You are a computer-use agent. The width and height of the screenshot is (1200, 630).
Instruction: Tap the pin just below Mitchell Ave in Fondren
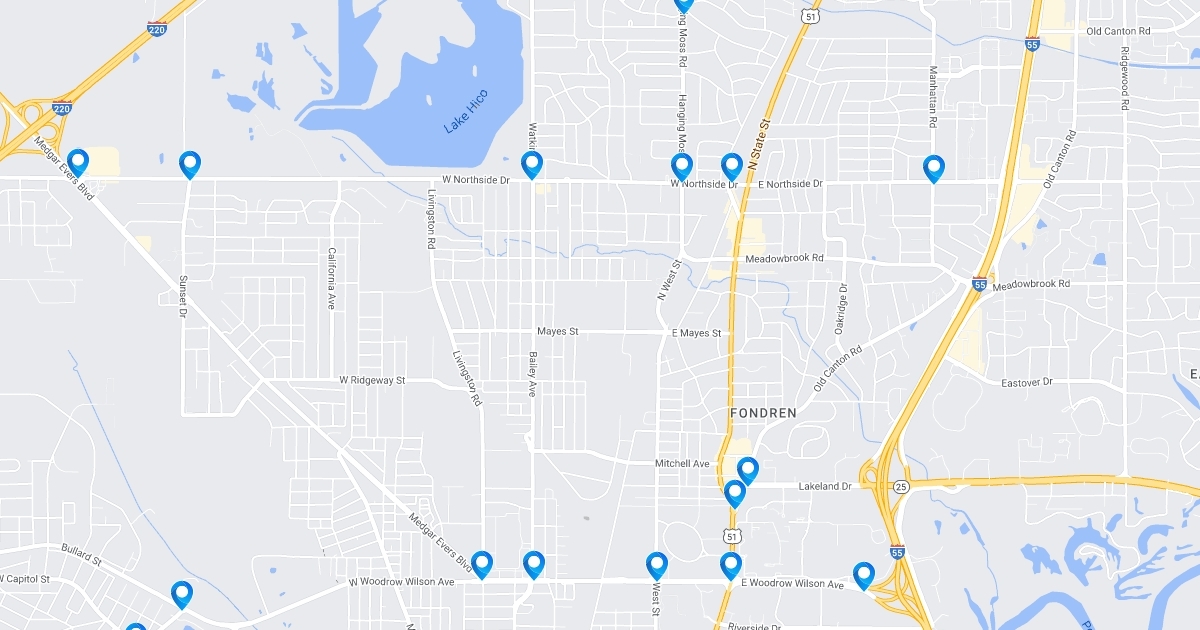tap(748, 469)
